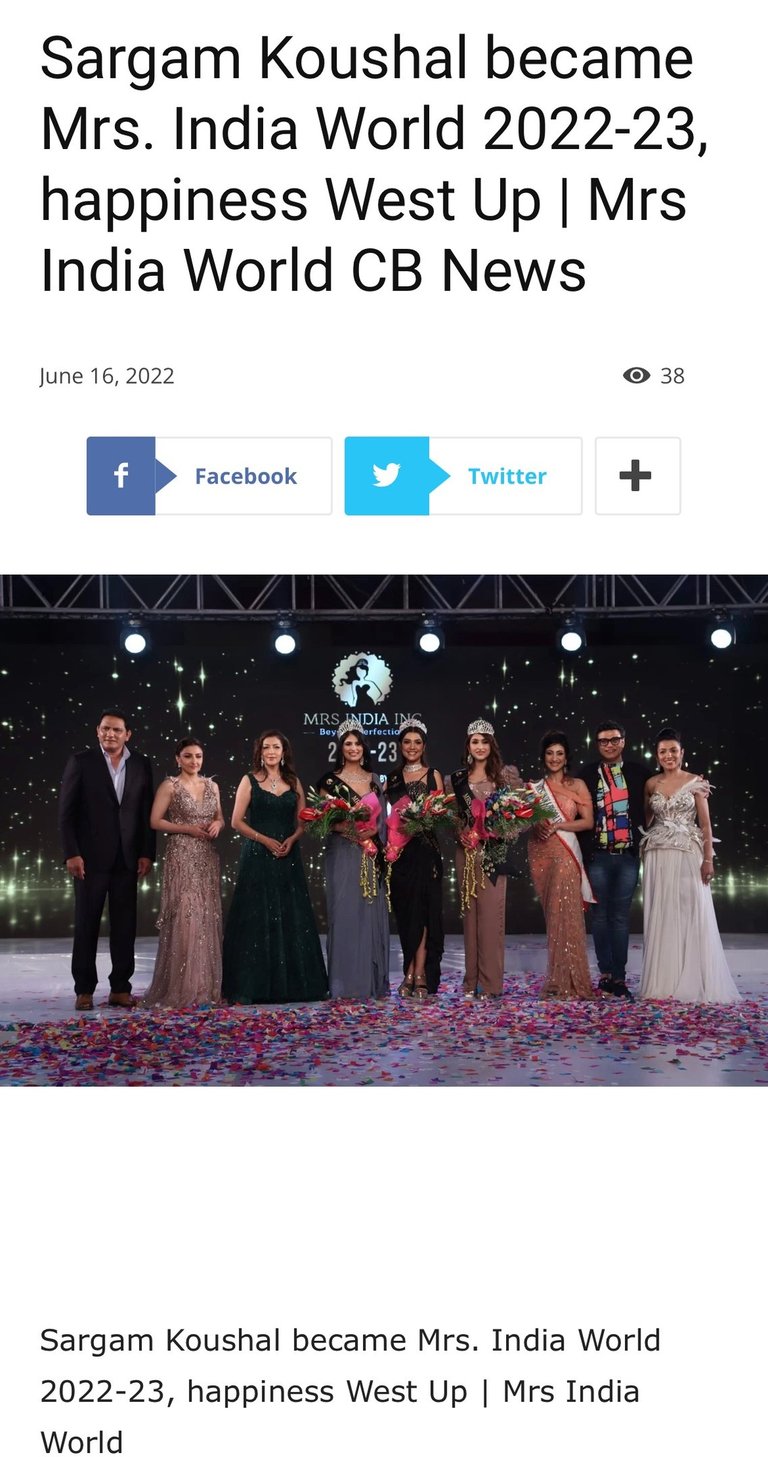
Task: Open the Mrs India pageant photo
Action: [x=384, y=830]
